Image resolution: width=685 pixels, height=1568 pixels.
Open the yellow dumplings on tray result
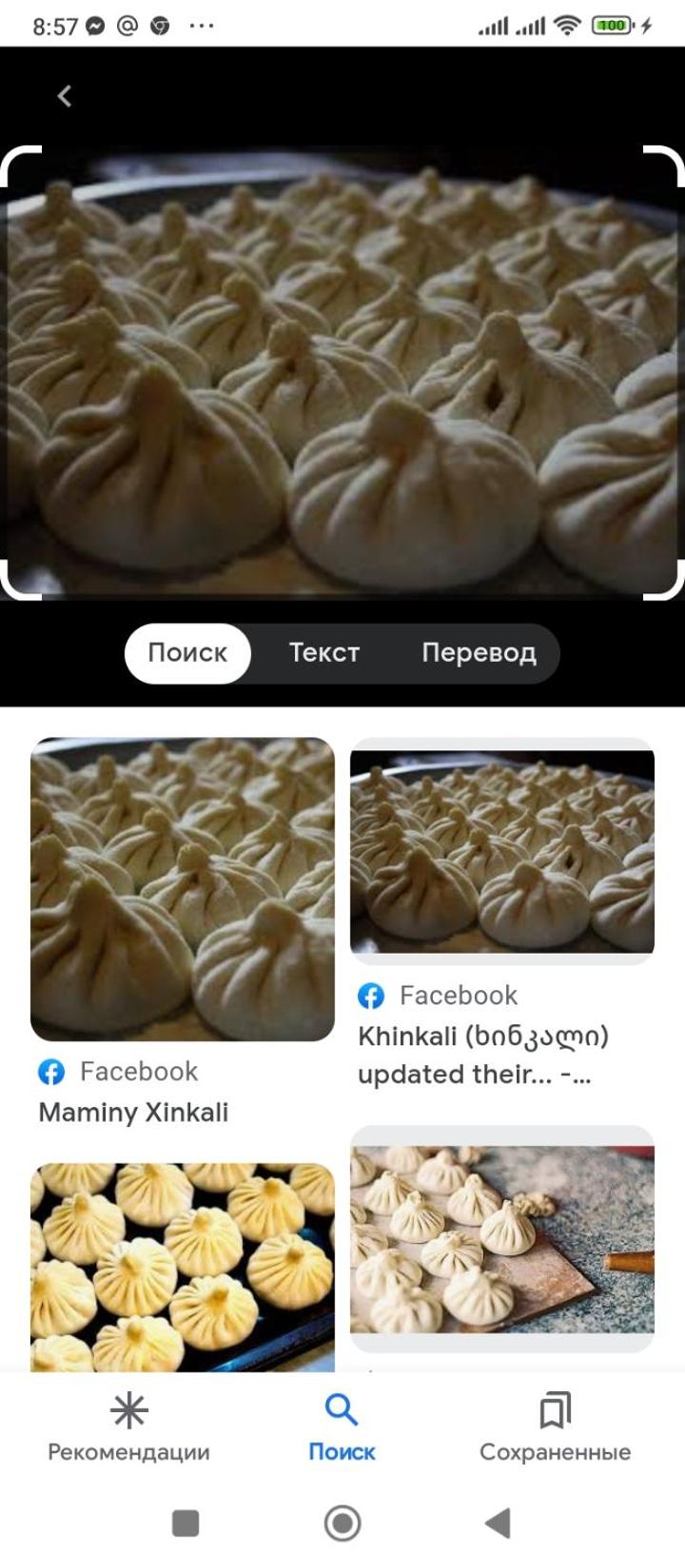183,1267
